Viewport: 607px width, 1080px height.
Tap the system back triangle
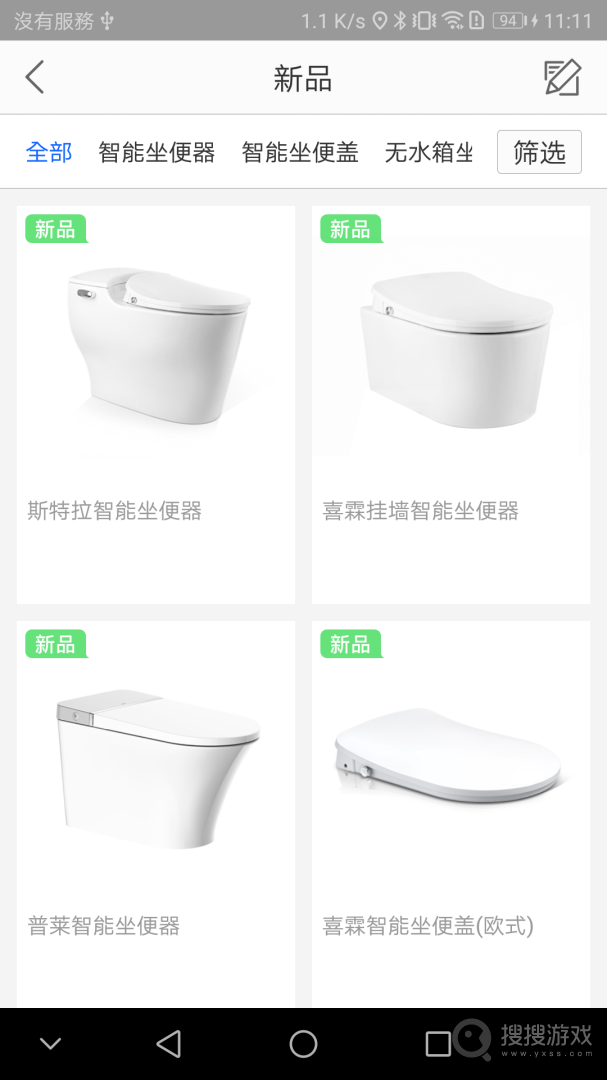pyautogui.click(x=169, y=1044)
